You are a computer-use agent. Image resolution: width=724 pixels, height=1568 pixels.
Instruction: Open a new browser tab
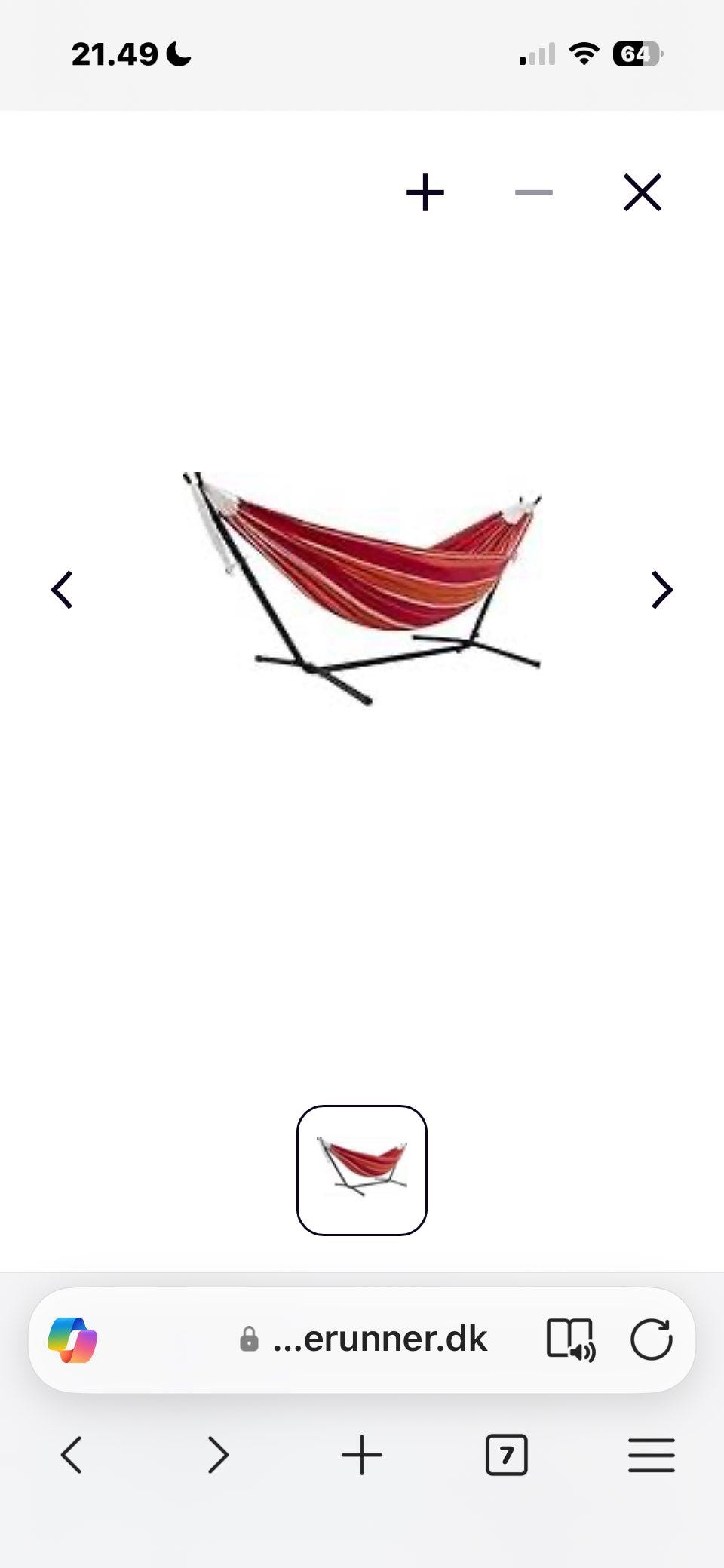[x=362, y=1455]
